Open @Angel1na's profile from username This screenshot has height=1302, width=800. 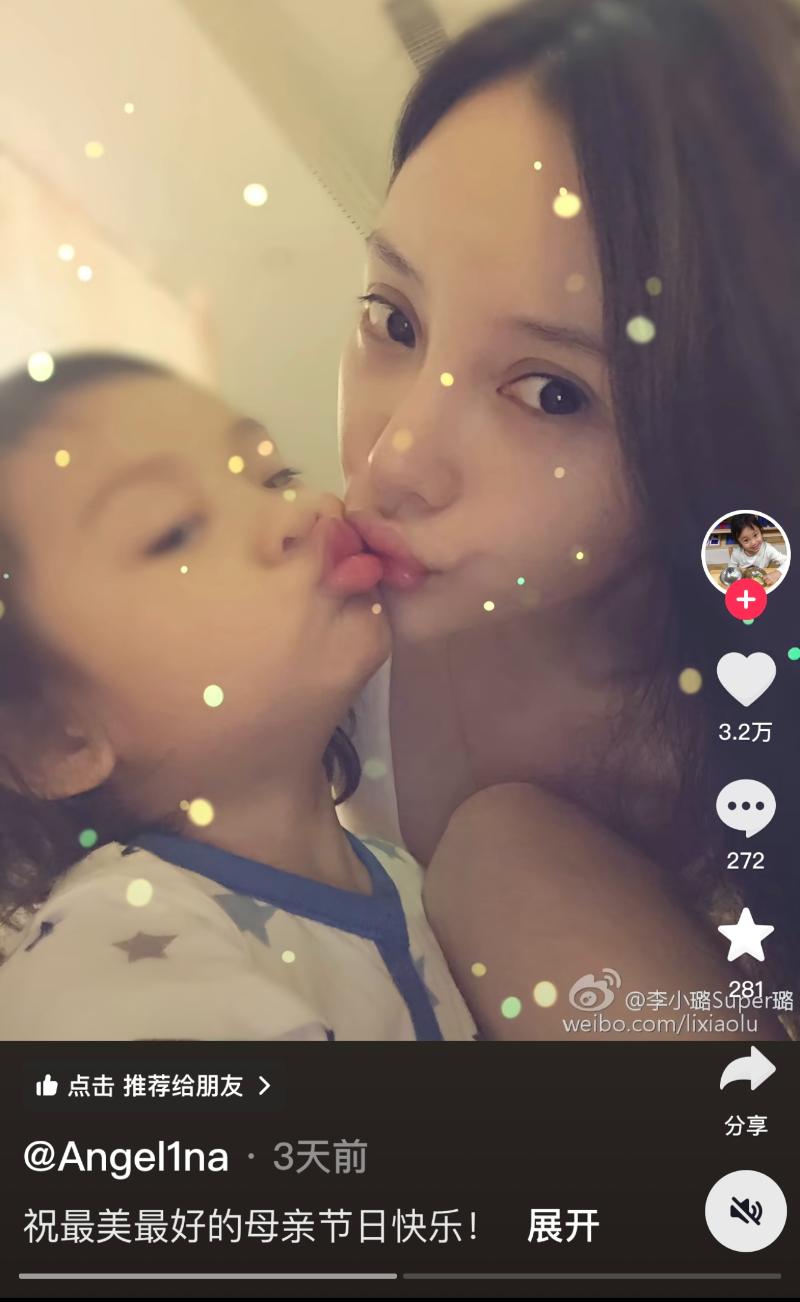click(126, 1157)
